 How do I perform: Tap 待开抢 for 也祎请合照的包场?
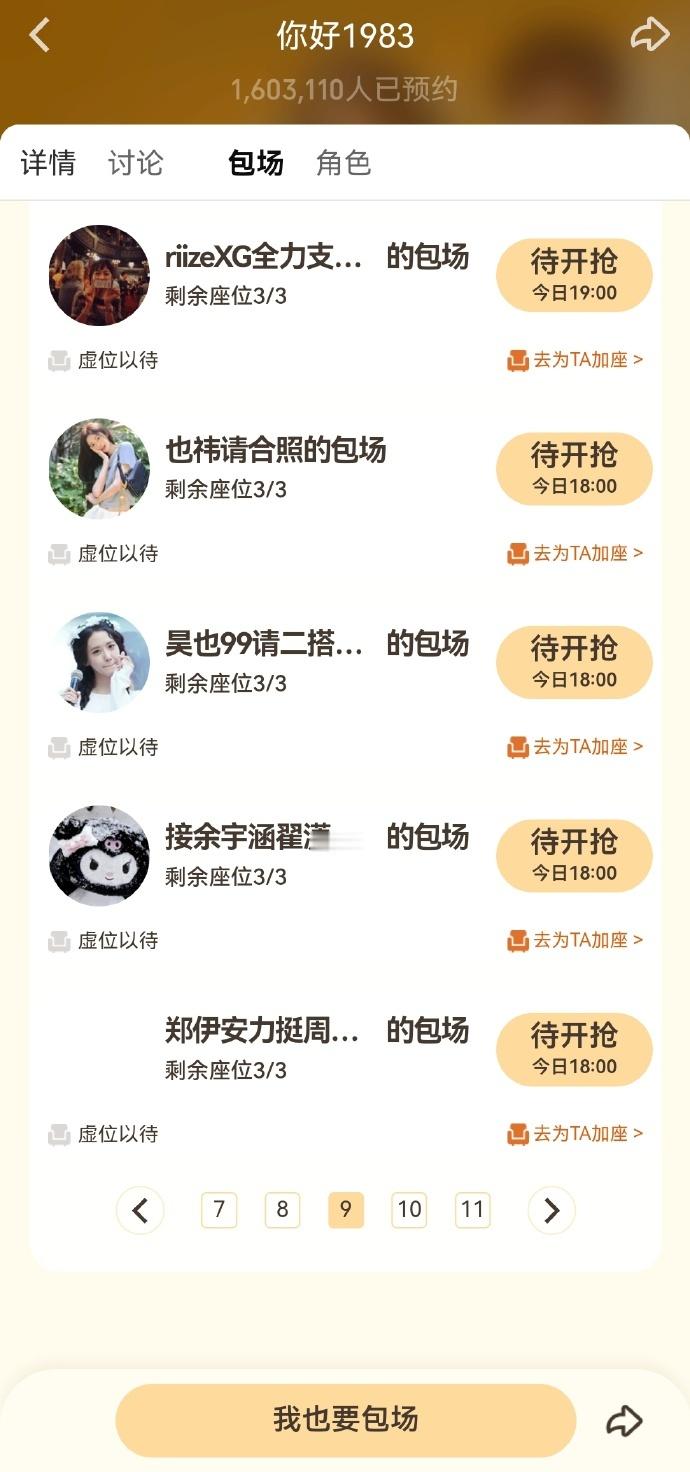click(x=574, y=469)
